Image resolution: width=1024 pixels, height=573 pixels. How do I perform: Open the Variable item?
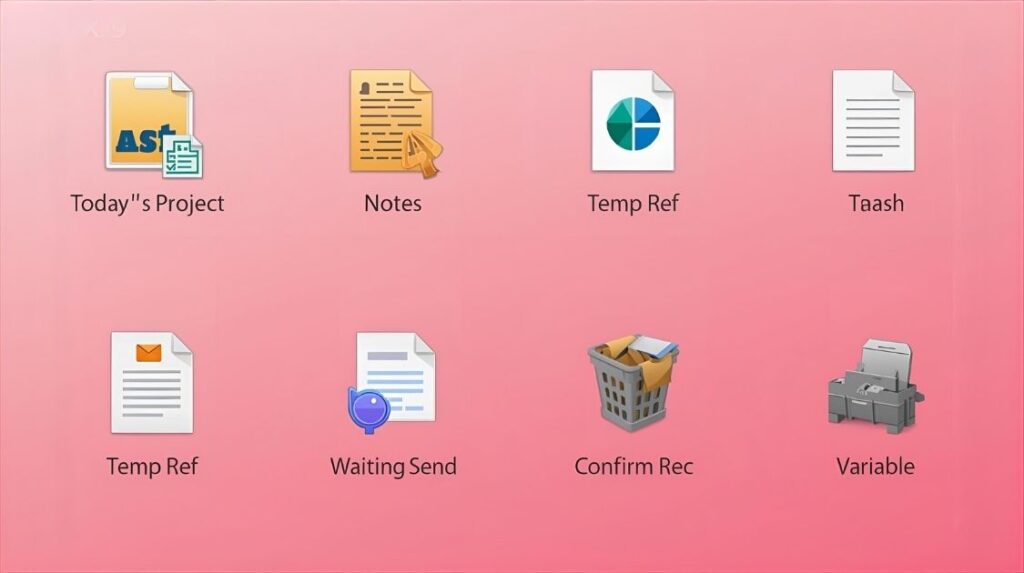(x=874, y=386)
